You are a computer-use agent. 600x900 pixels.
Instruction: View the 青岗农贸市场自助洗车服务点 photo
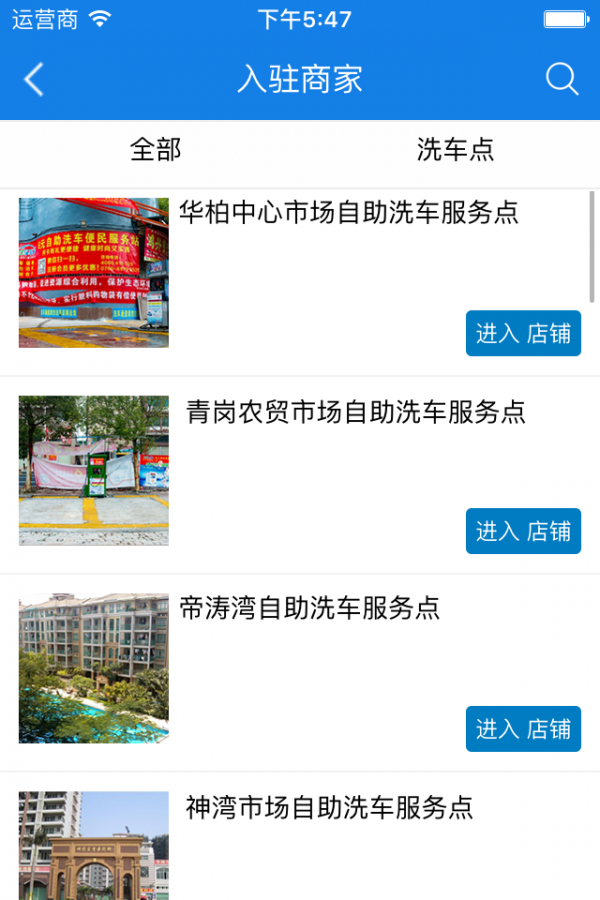94,470
